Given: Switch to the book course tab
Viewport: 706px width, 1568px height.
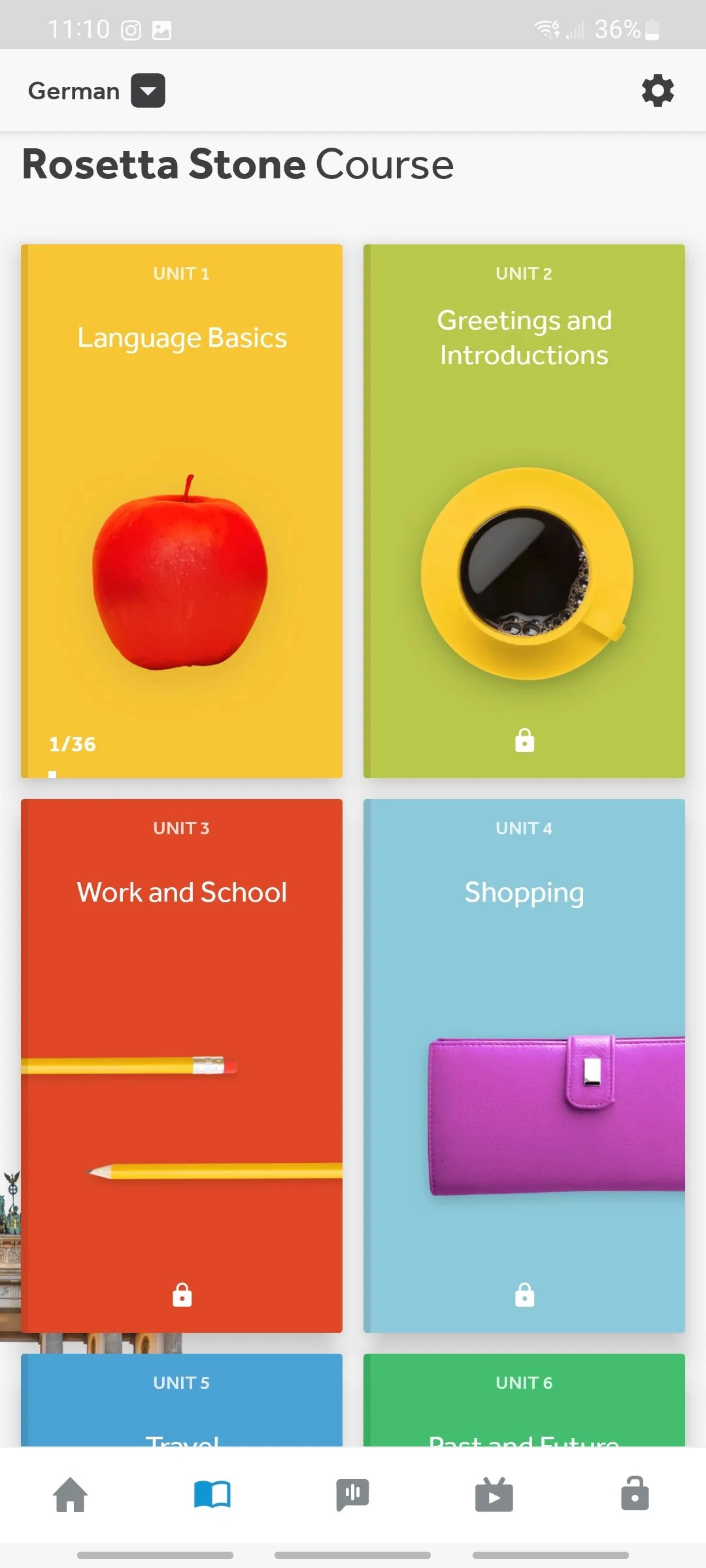Looking at the screenshot, I should pos(212,1494).
